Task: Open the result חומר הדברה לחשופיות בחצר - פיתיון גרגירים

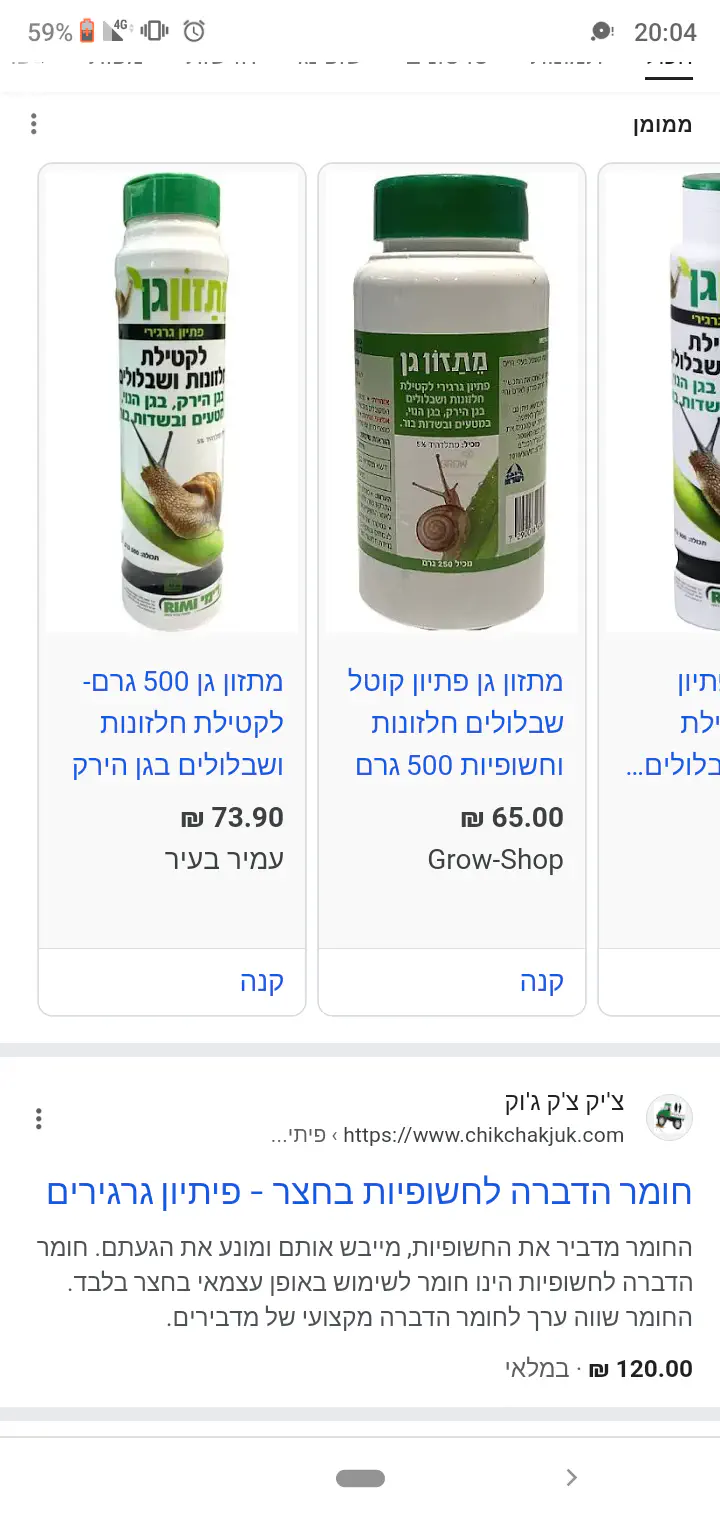Action: coord(369,1192)
